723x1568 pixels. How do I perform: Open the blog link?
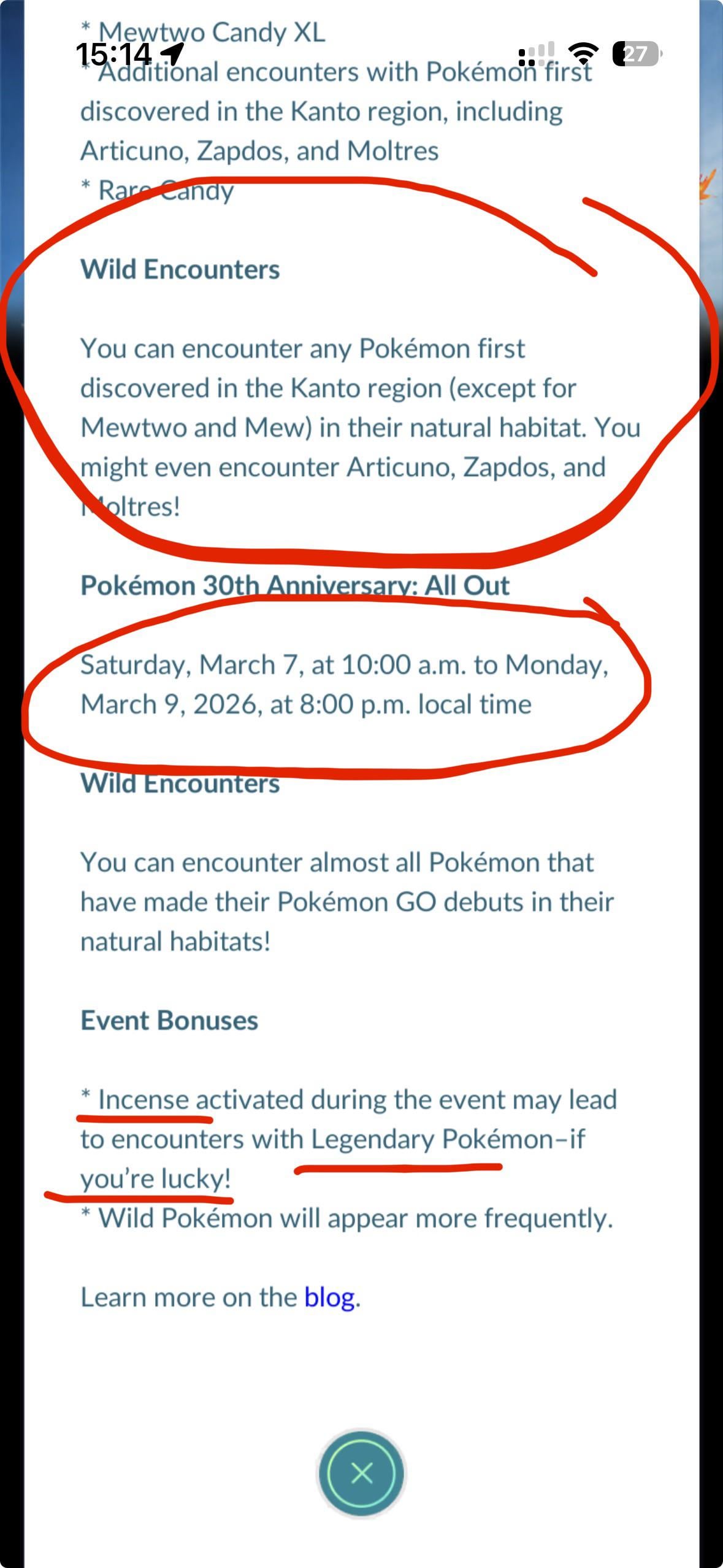[x=329, y=1297]
